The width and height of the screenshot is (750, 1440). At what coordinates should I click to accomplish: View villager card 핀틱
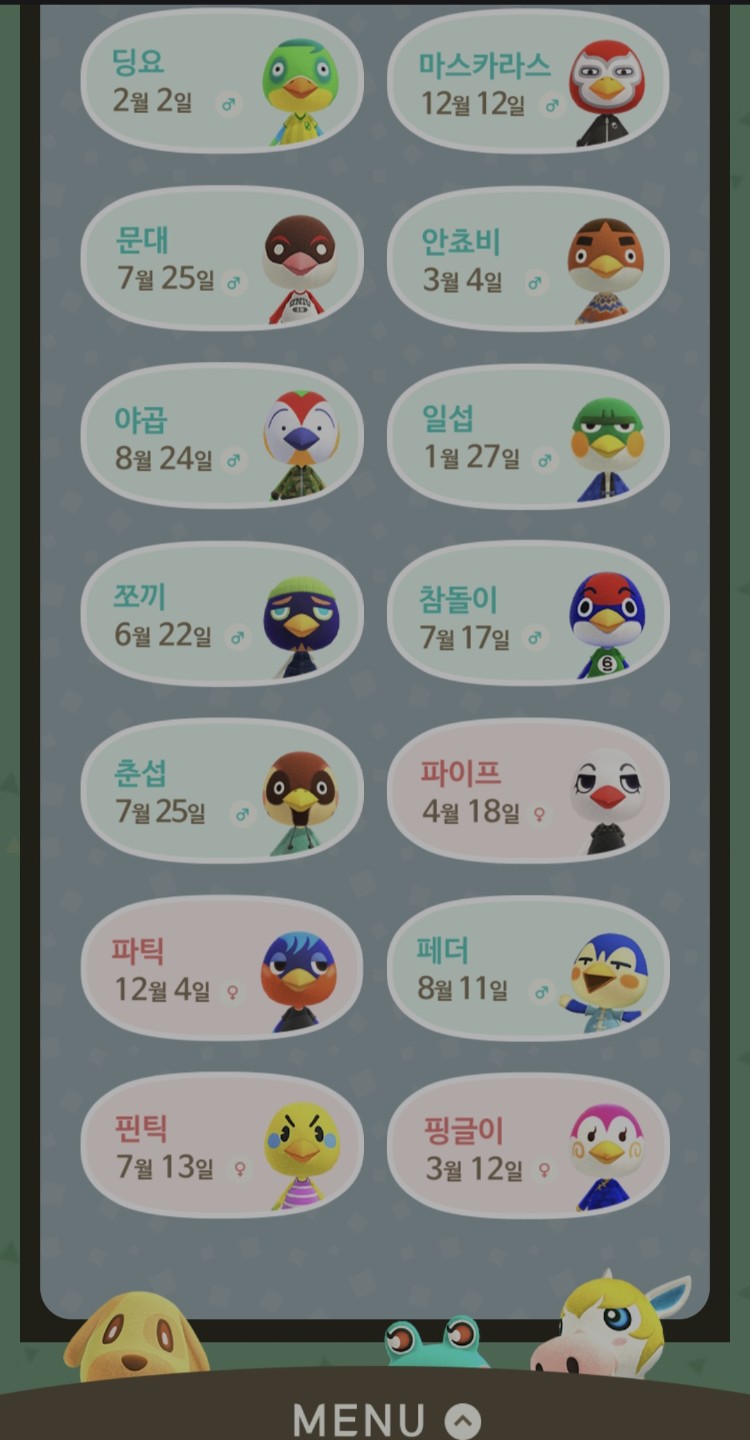[221, 1145]
